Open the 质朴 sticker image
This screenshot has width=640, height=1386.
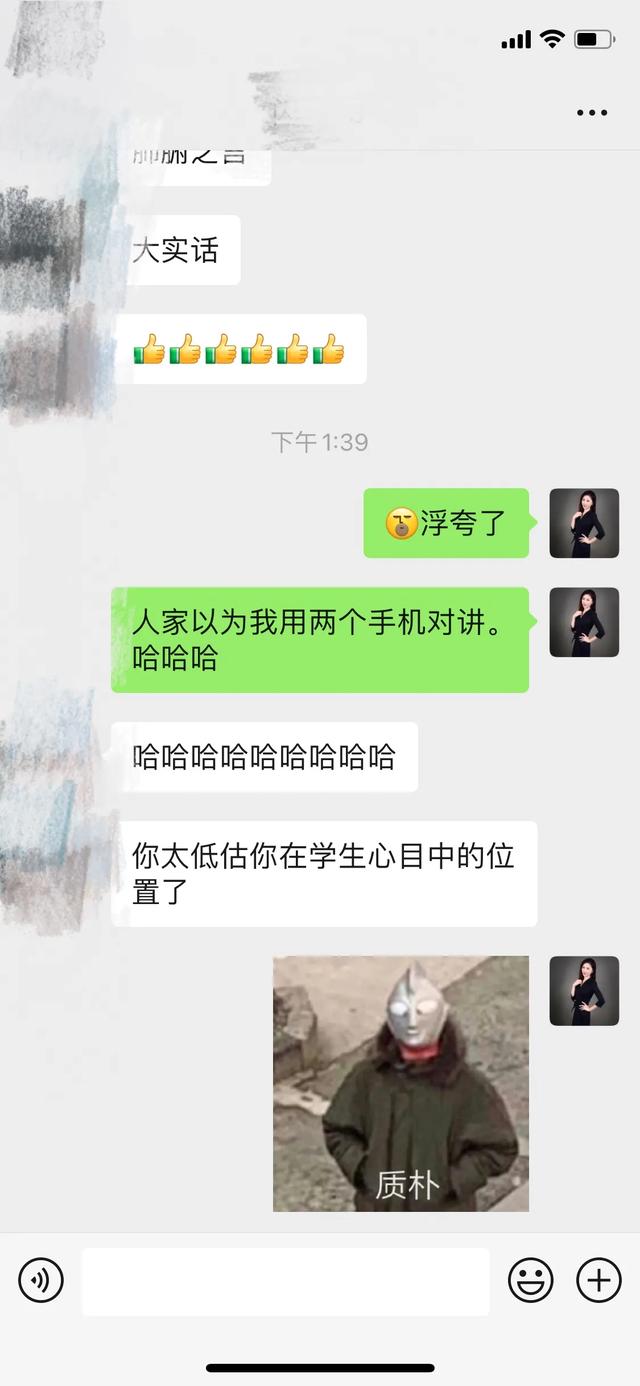click(x=400, y=1083)
